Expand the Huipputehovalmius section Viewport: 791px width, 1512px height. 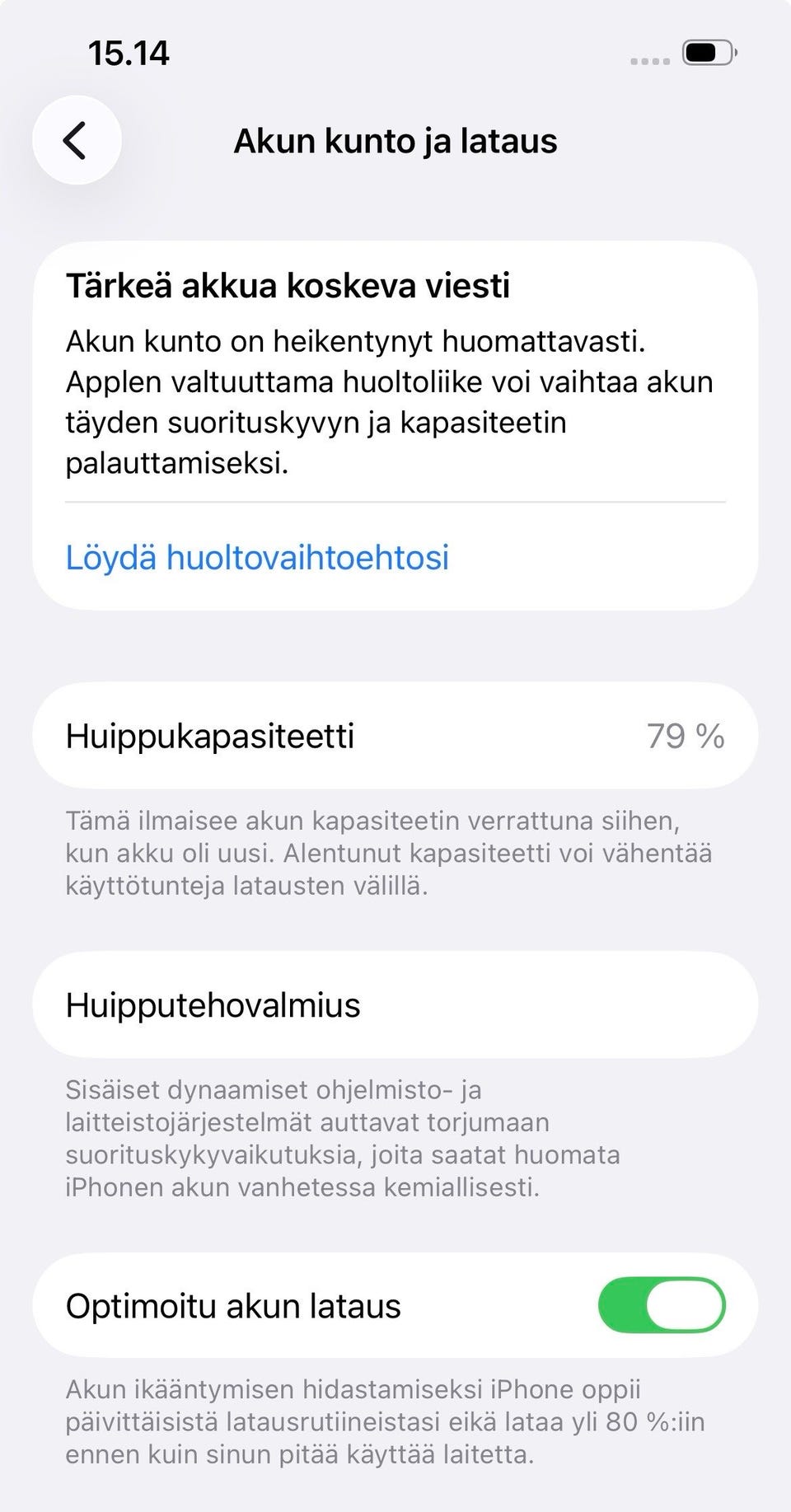(395, 1004)
